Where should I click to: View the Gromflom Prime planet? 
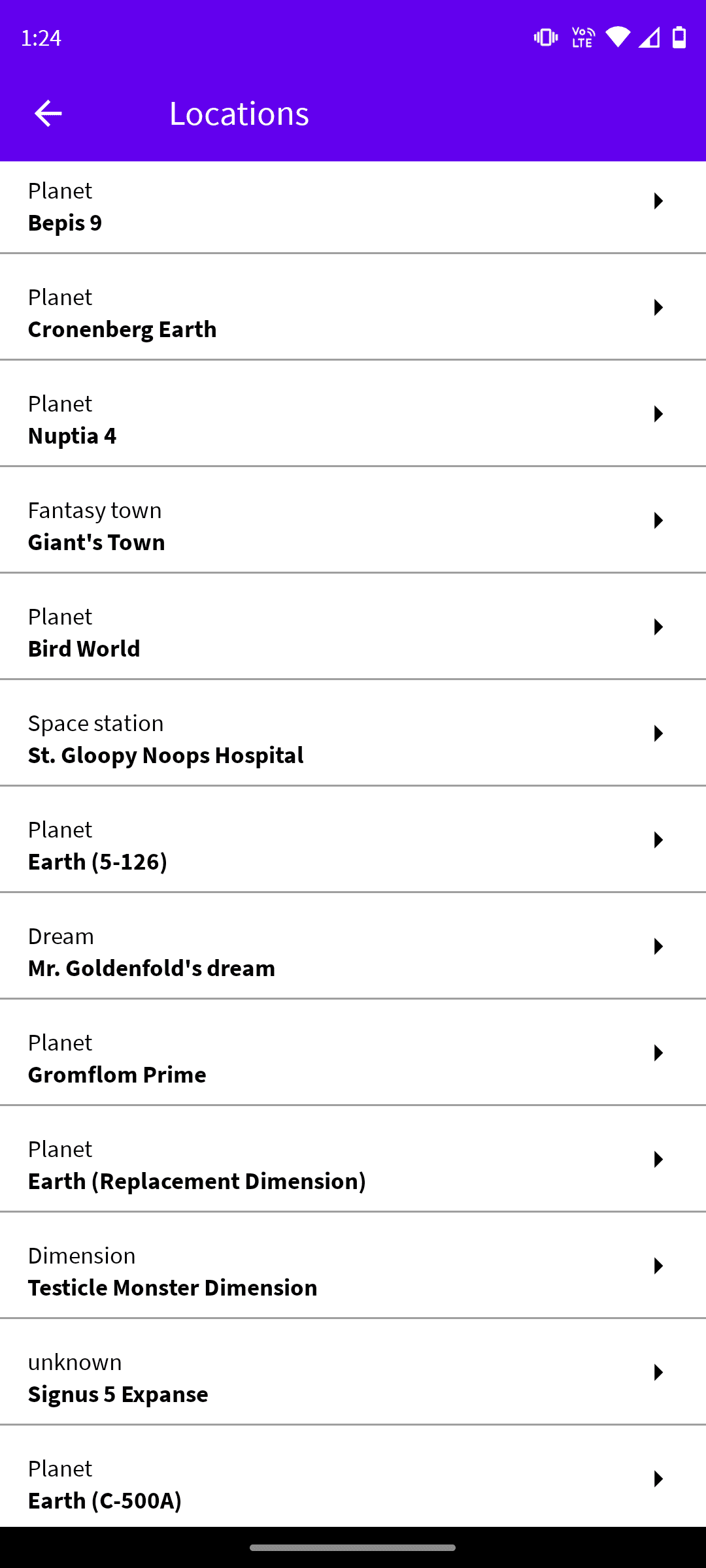click(353, 1052)
